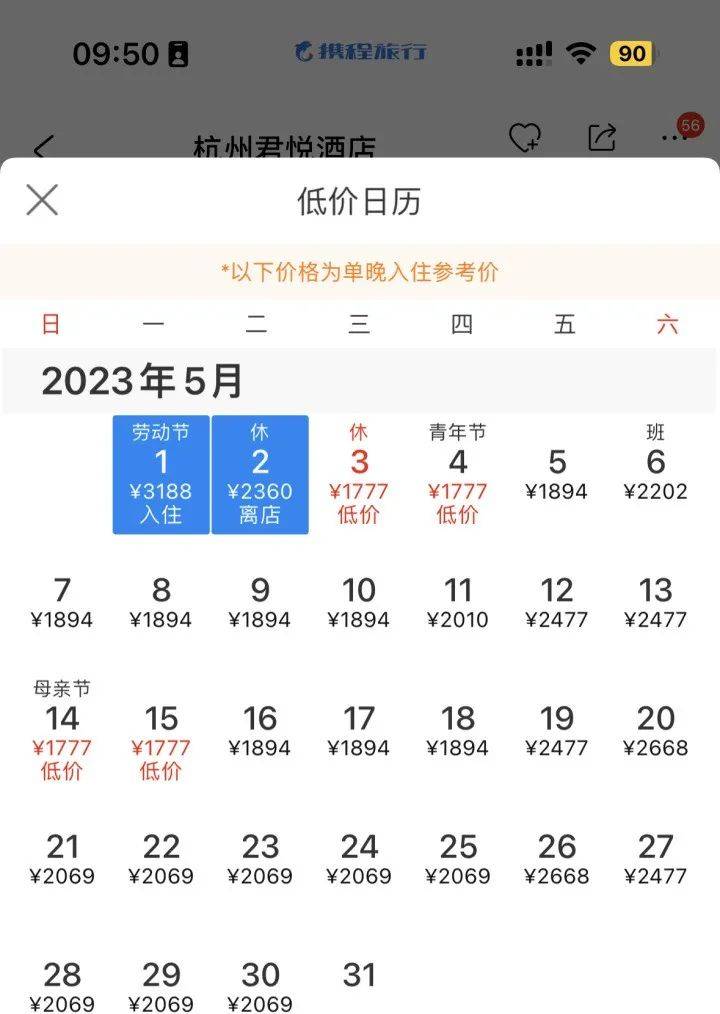Viewport: 720px width, 1014px height.
Task: Choose May 14 母亲节 low-price date
Action: [62, 730]
